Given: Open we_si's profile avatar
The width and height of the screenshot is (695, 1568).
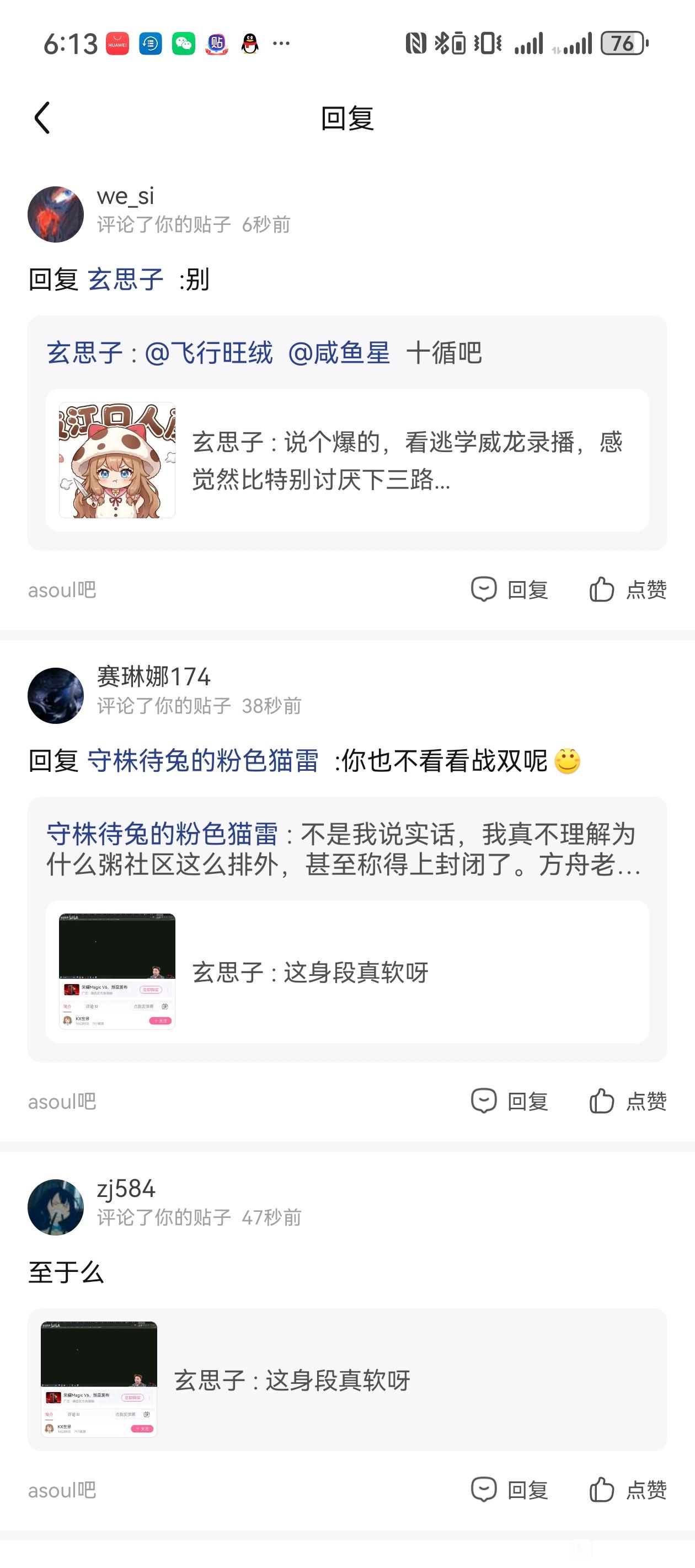Looking at the screenshot, I should [x=55, y=214].
